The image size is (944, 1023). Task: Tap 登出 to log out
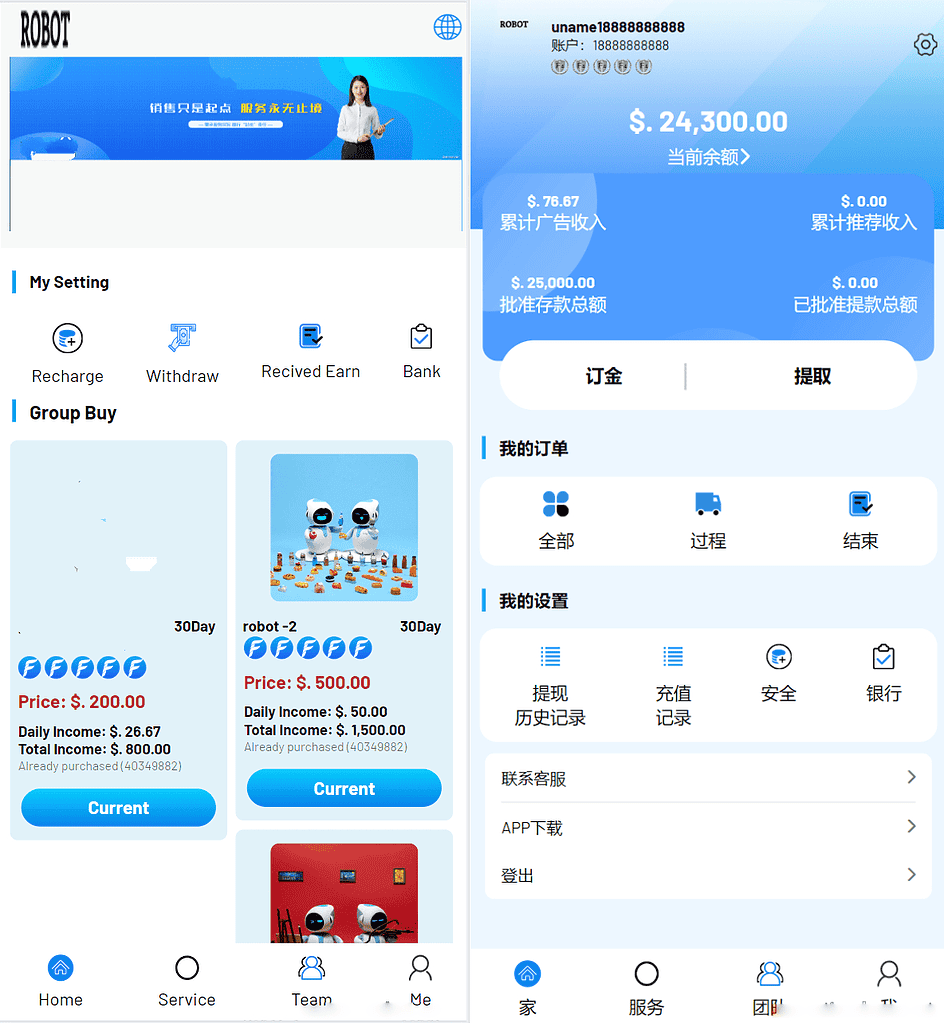(708, 875)
